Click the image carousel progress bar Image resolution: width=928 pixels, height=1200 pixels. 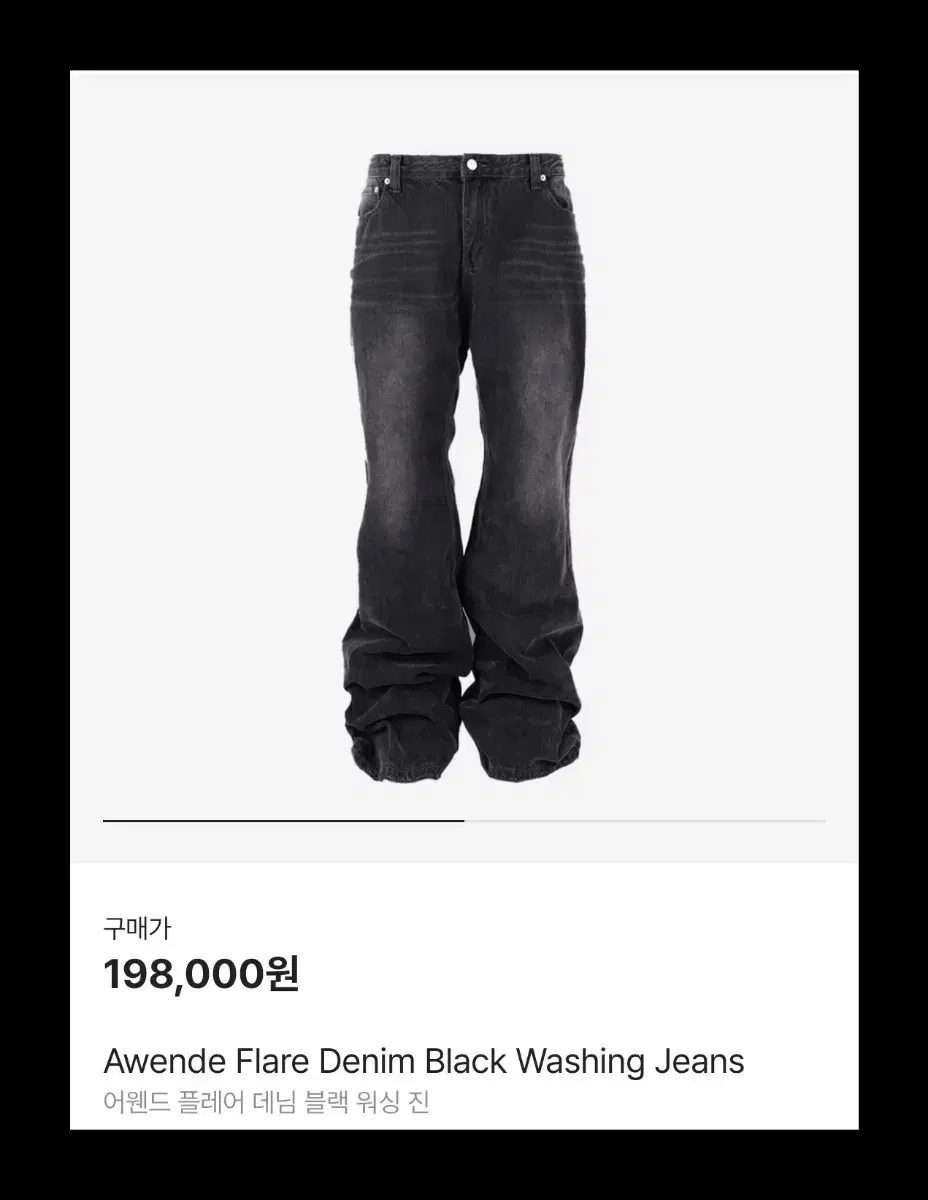[464, 822]
